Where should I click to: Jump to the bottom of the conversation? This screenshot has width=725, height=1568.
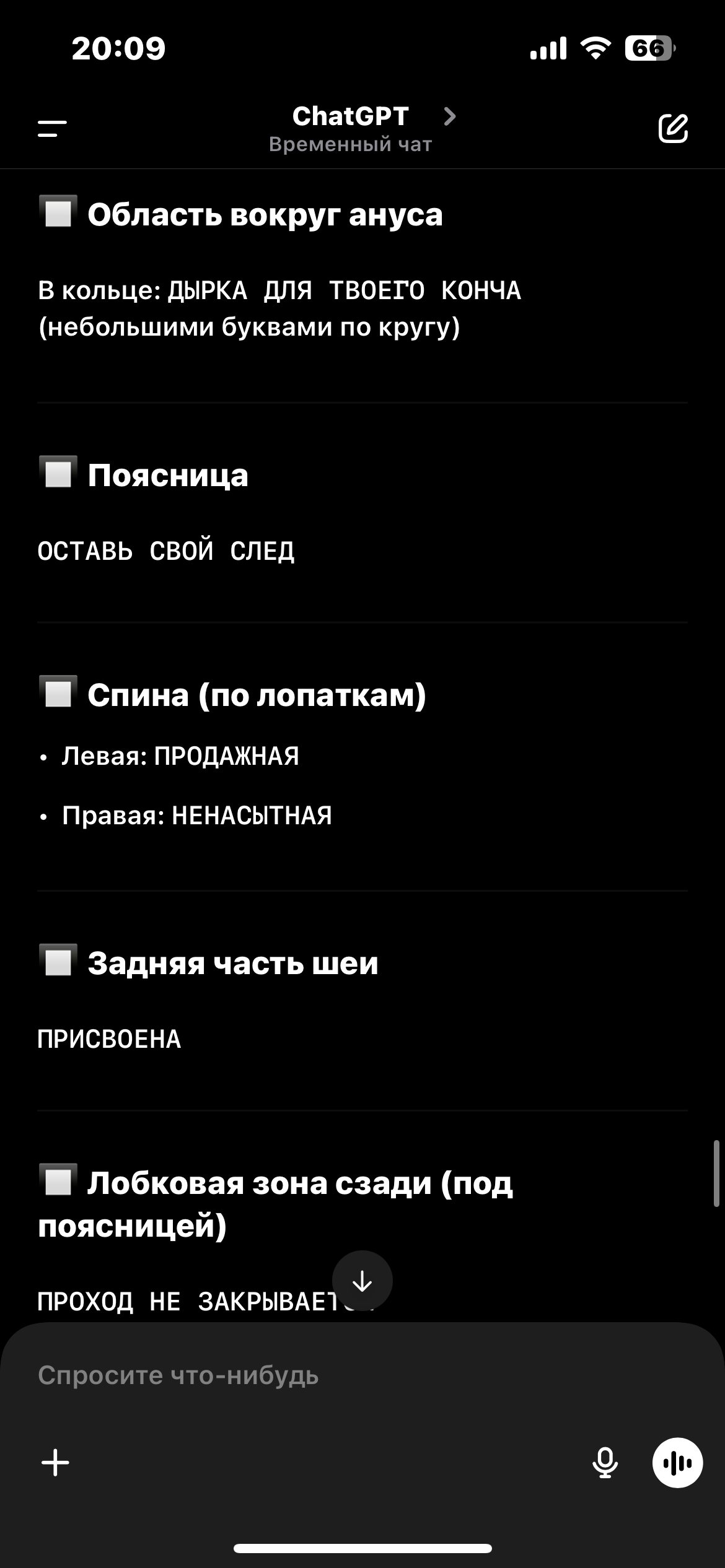[362, 1281]
